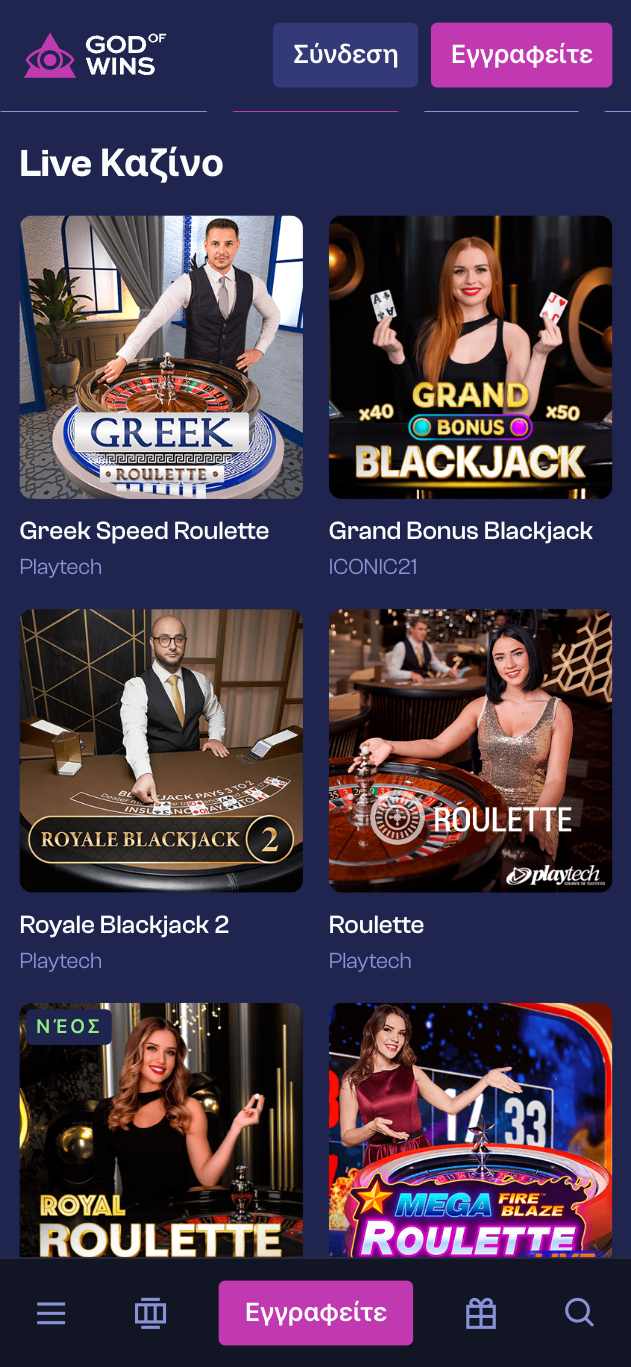Open game search
Image resolution: width=631 pixels, height=1367 pixels.
(579, 1313)
